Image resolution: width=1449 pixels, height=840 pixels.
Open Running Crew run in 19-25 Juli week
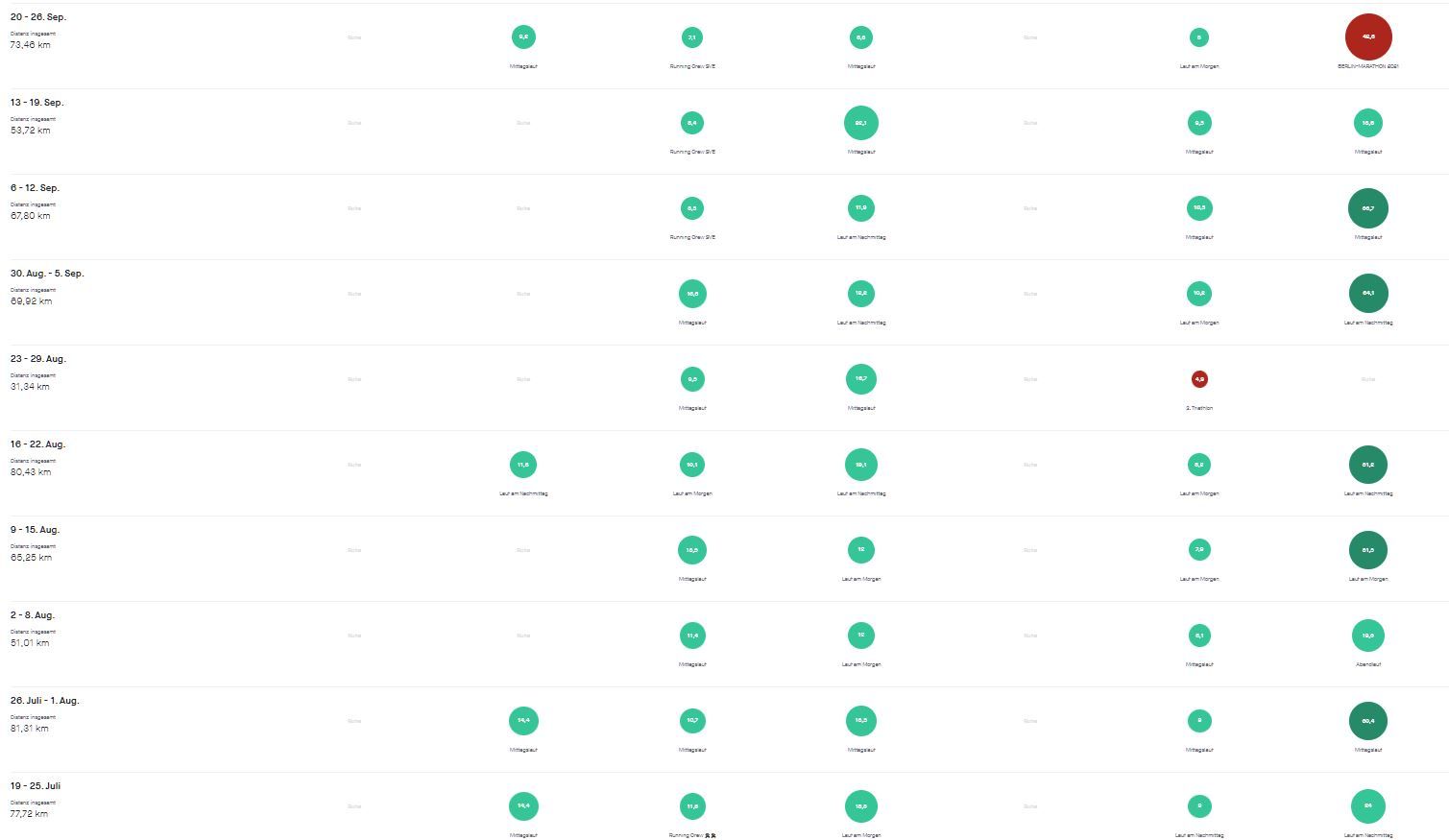pos(692,806)
